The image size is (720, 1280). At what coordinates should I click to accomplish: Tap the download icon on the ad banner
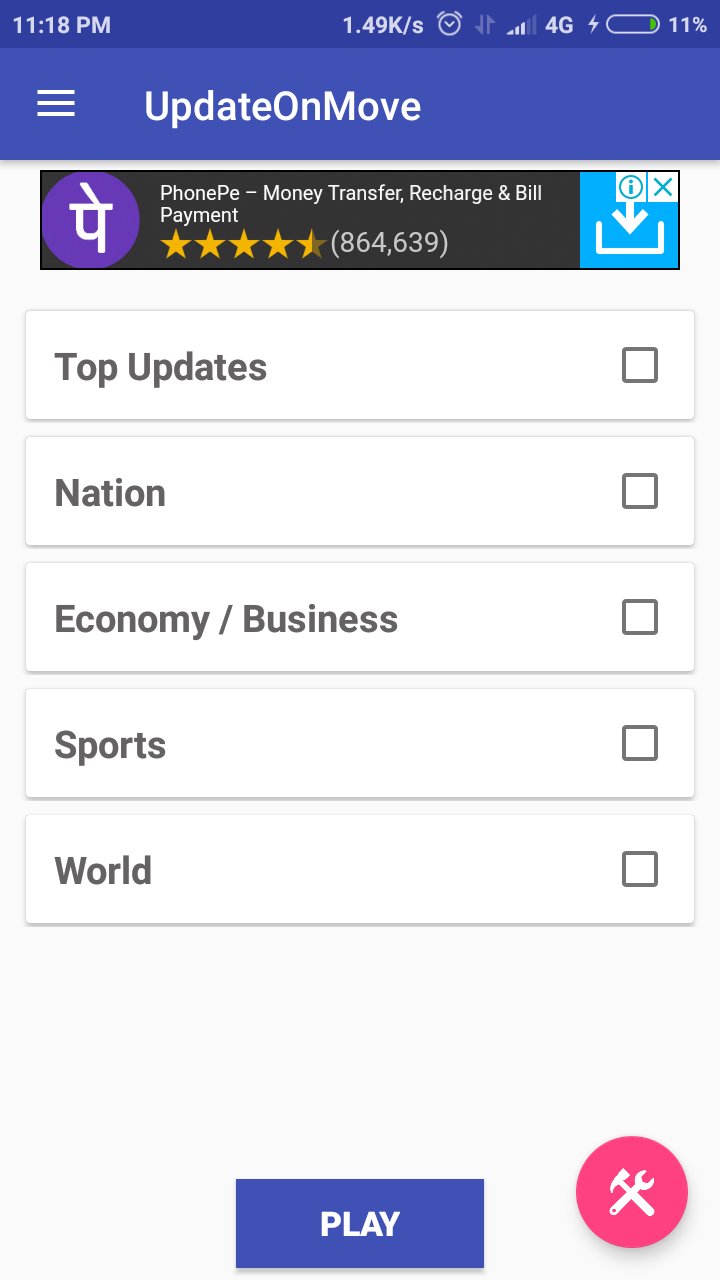coord(628,233)
